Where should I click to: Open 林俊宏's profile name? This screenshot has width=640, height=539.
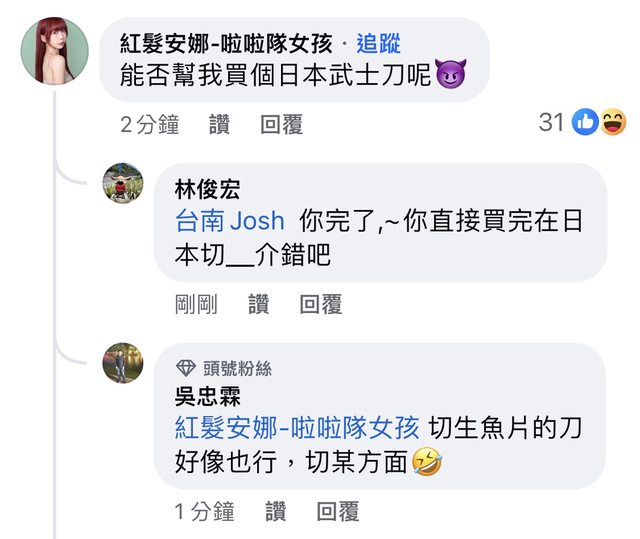[x=208, y=189]
